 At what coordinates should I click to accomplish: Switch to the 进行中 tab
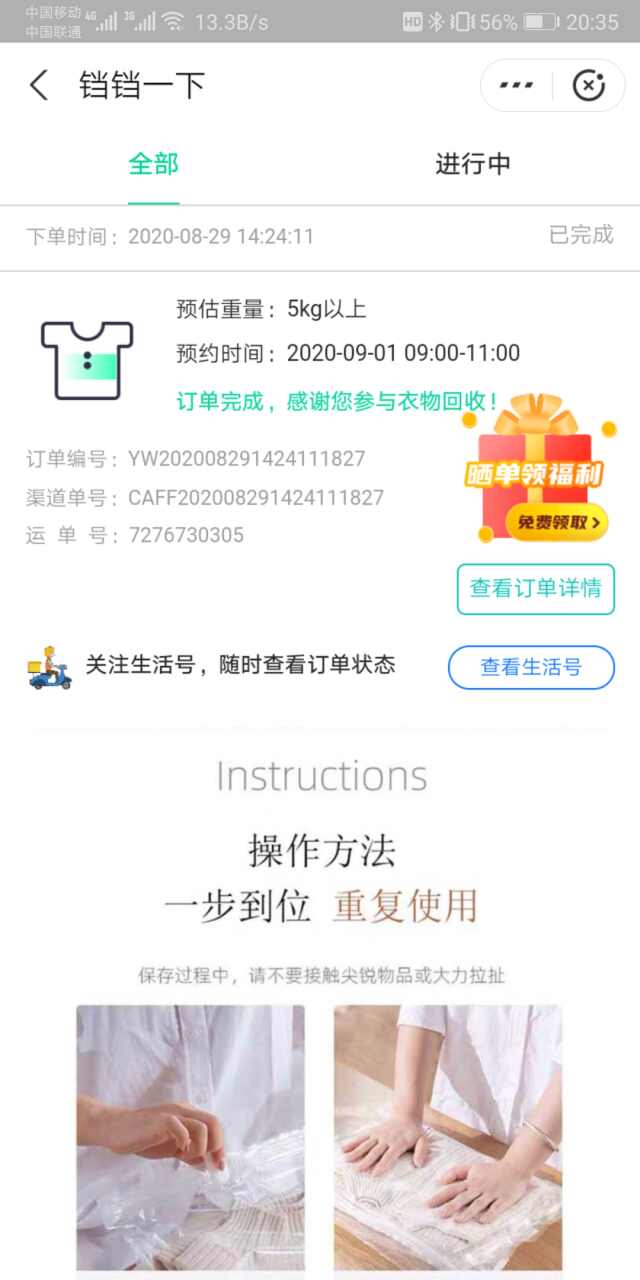[x=472, y=165]
